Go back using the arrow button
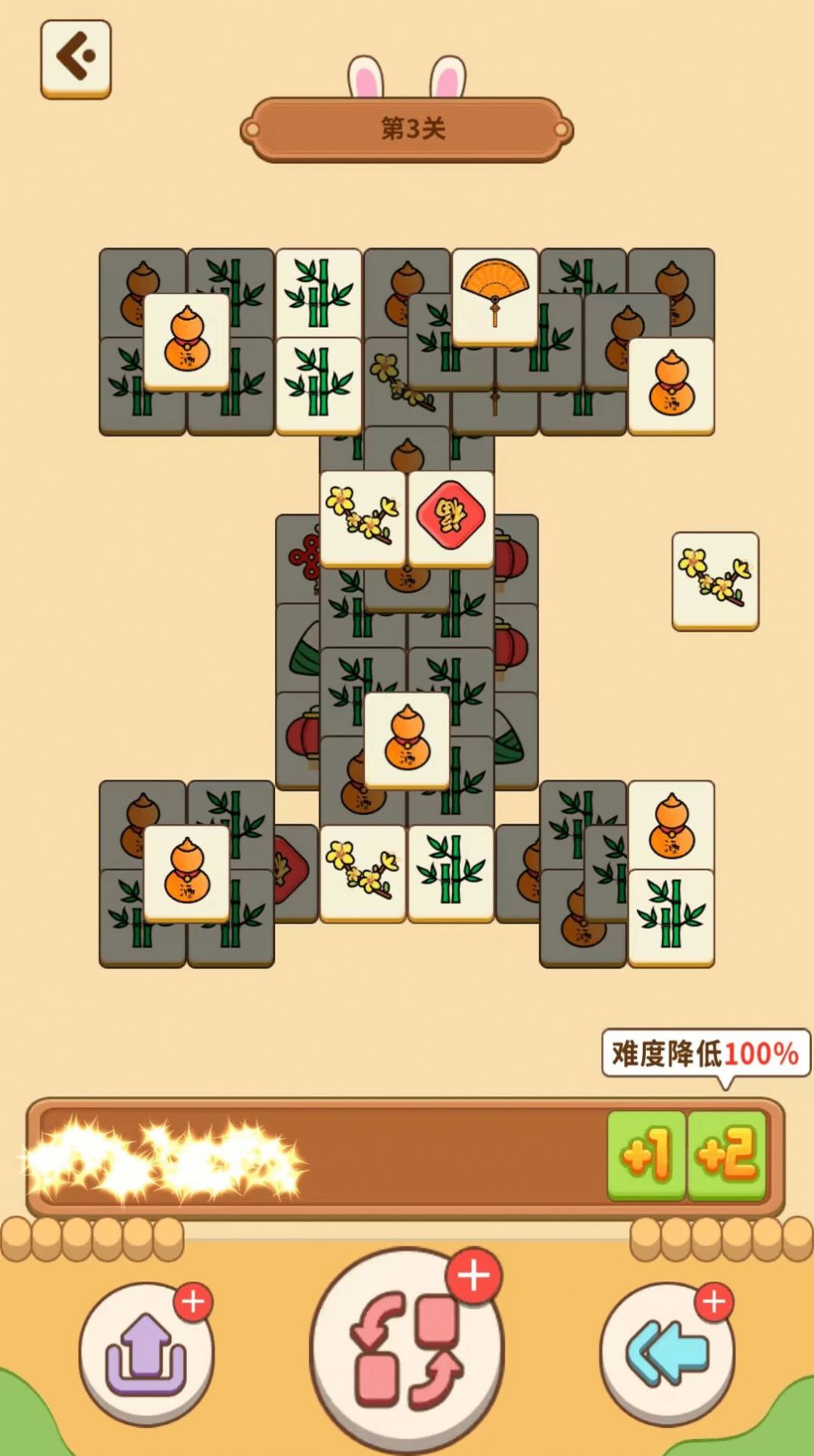This screenshot has height=1456, width=814. pyautogui.click(x=76, y=58)
